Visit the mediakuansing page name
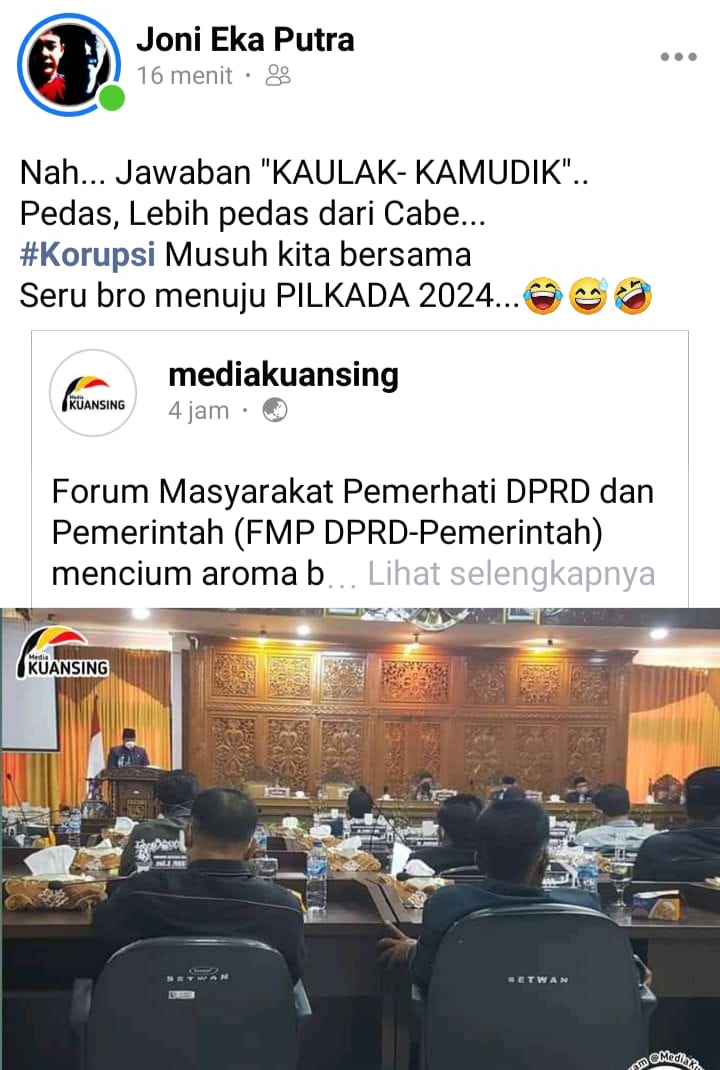720x1070 pixels. (283, 375)
